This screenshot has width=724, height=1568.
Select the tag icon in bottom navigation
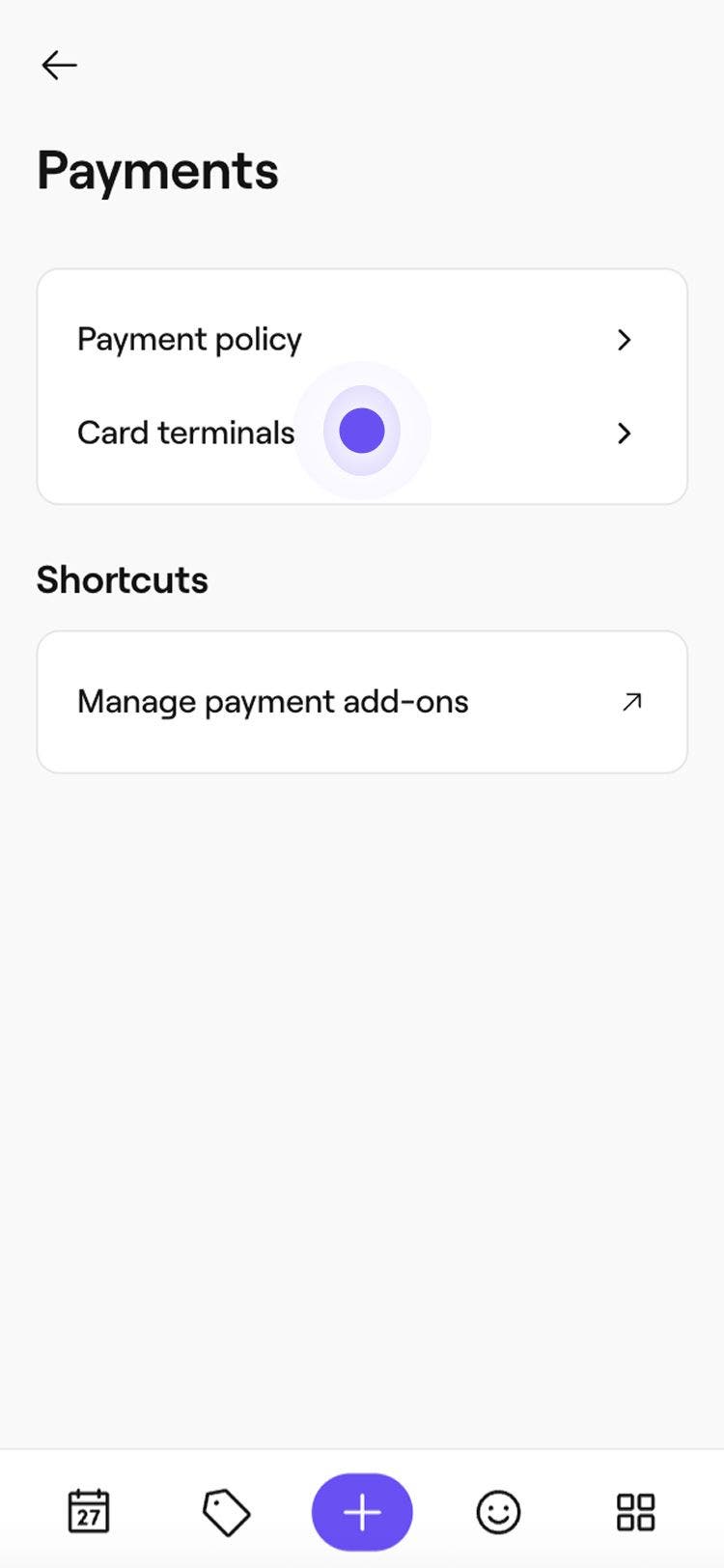225,1513
